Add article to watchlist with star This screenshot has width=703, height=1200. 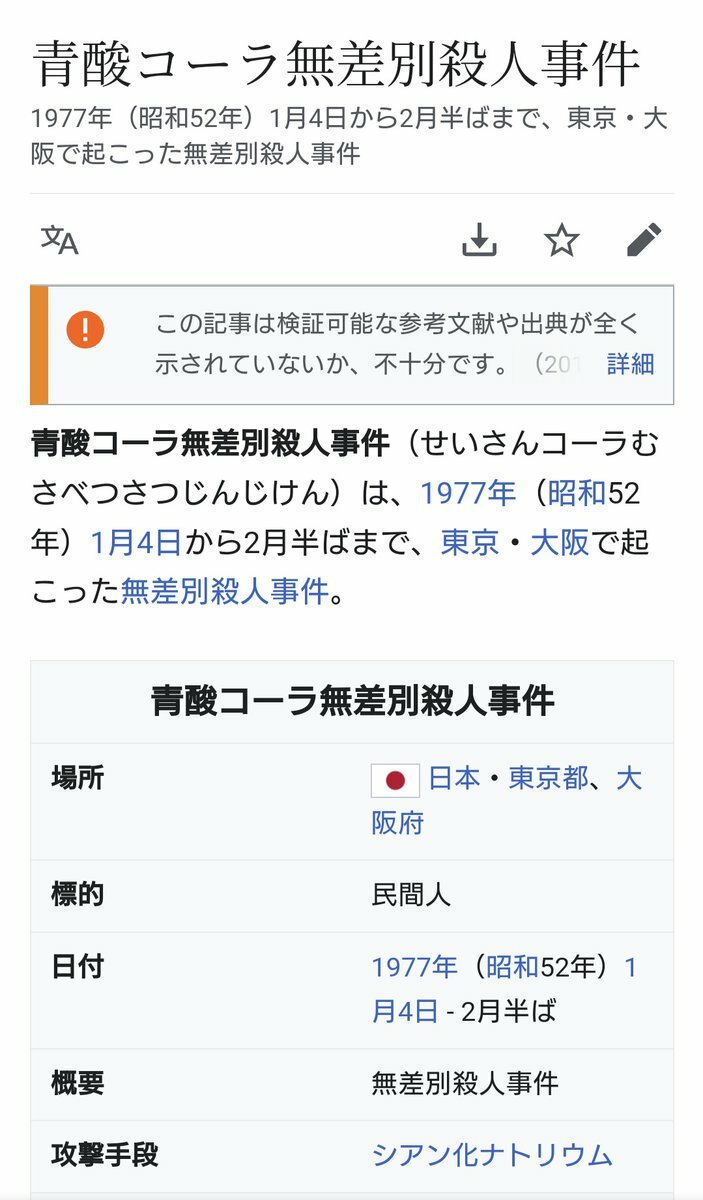tap(561, 240)
